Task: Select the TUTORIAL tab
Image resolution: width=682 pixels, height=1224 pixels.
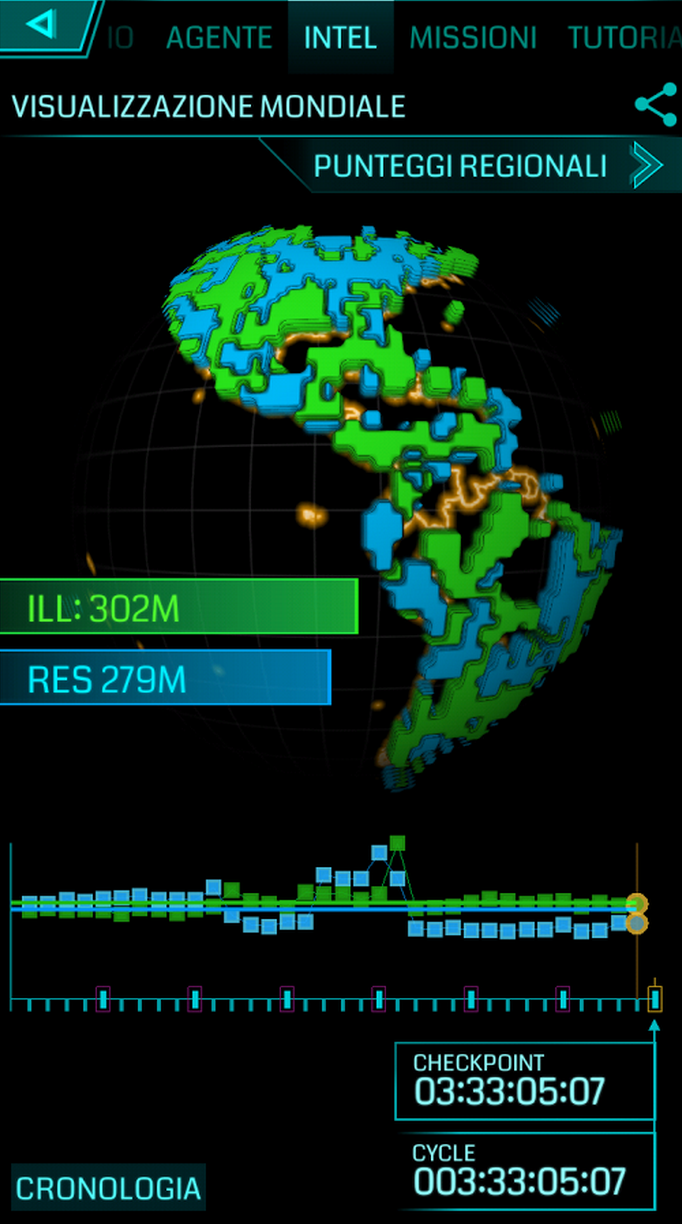Action: click(625, 38)
